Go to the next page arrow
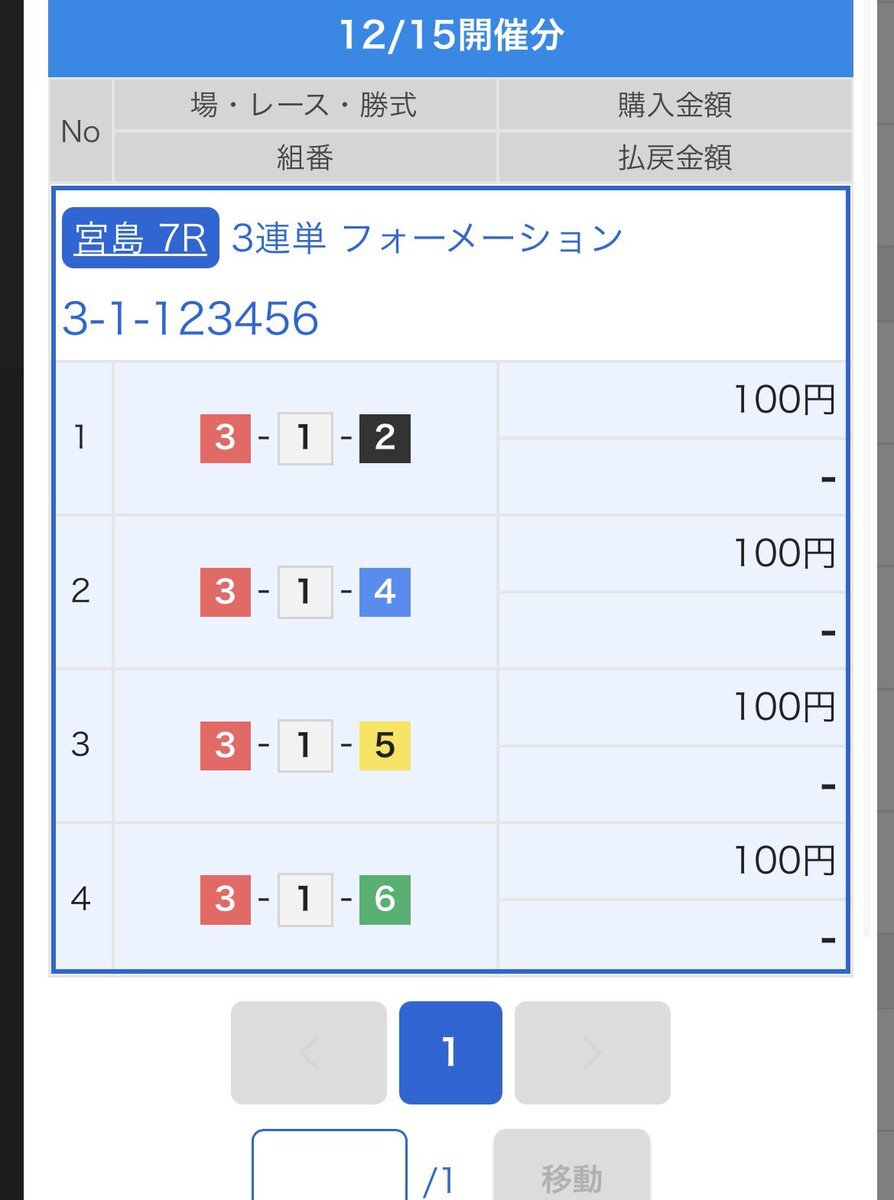 pyautogui.click(x=592, y=1053)
